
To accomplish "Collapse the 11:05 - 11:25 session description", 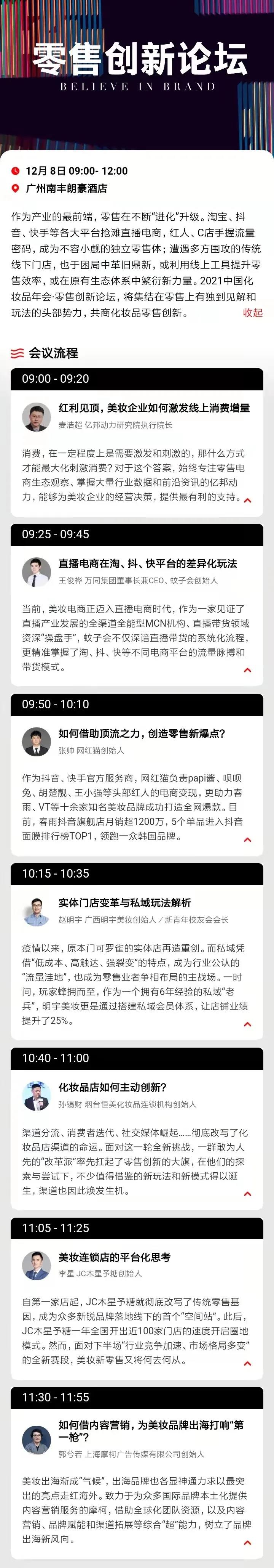I will (x=247, y=1364).
